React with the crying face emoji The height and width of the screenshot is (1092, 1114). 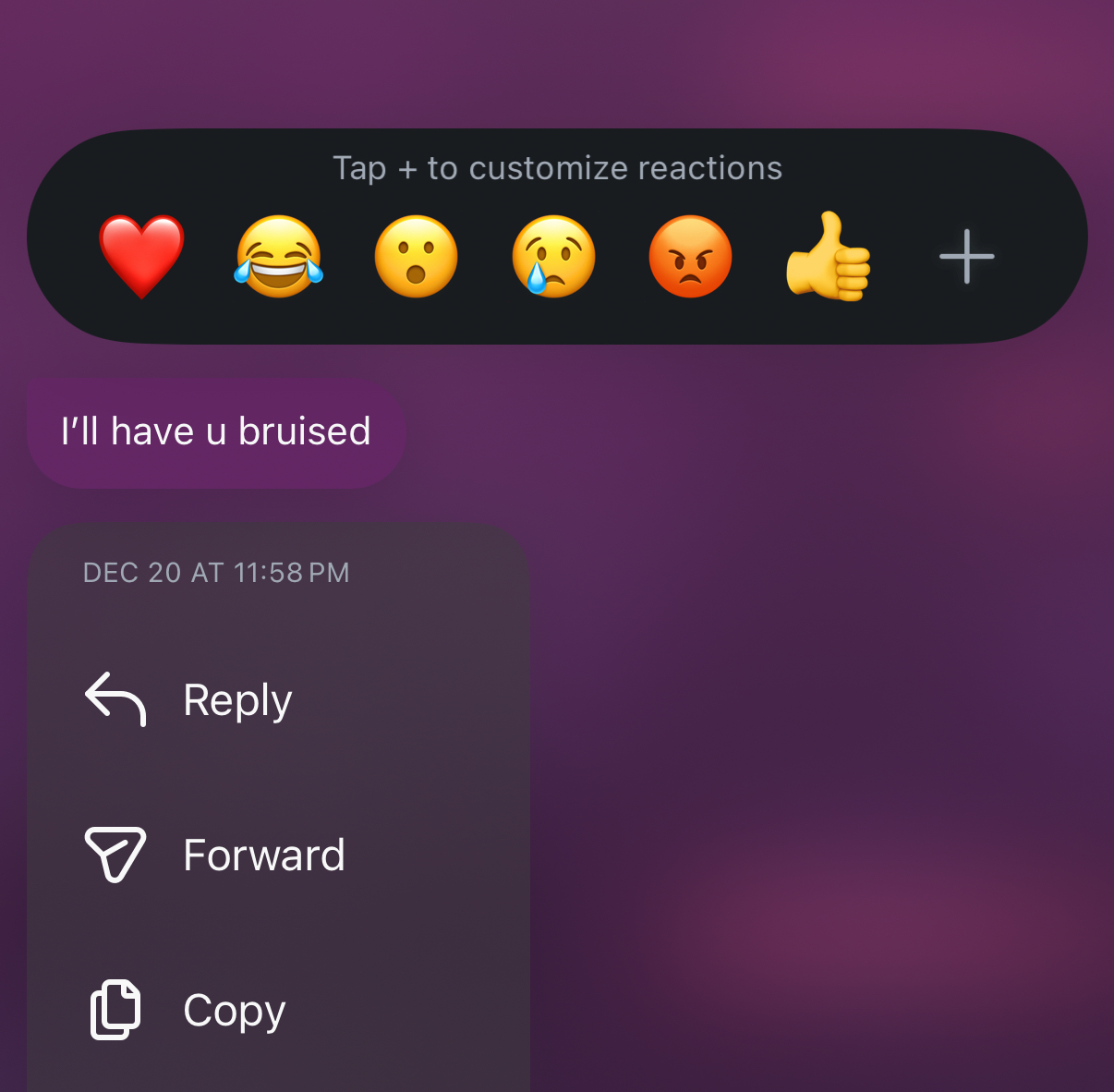click(553, 257)
